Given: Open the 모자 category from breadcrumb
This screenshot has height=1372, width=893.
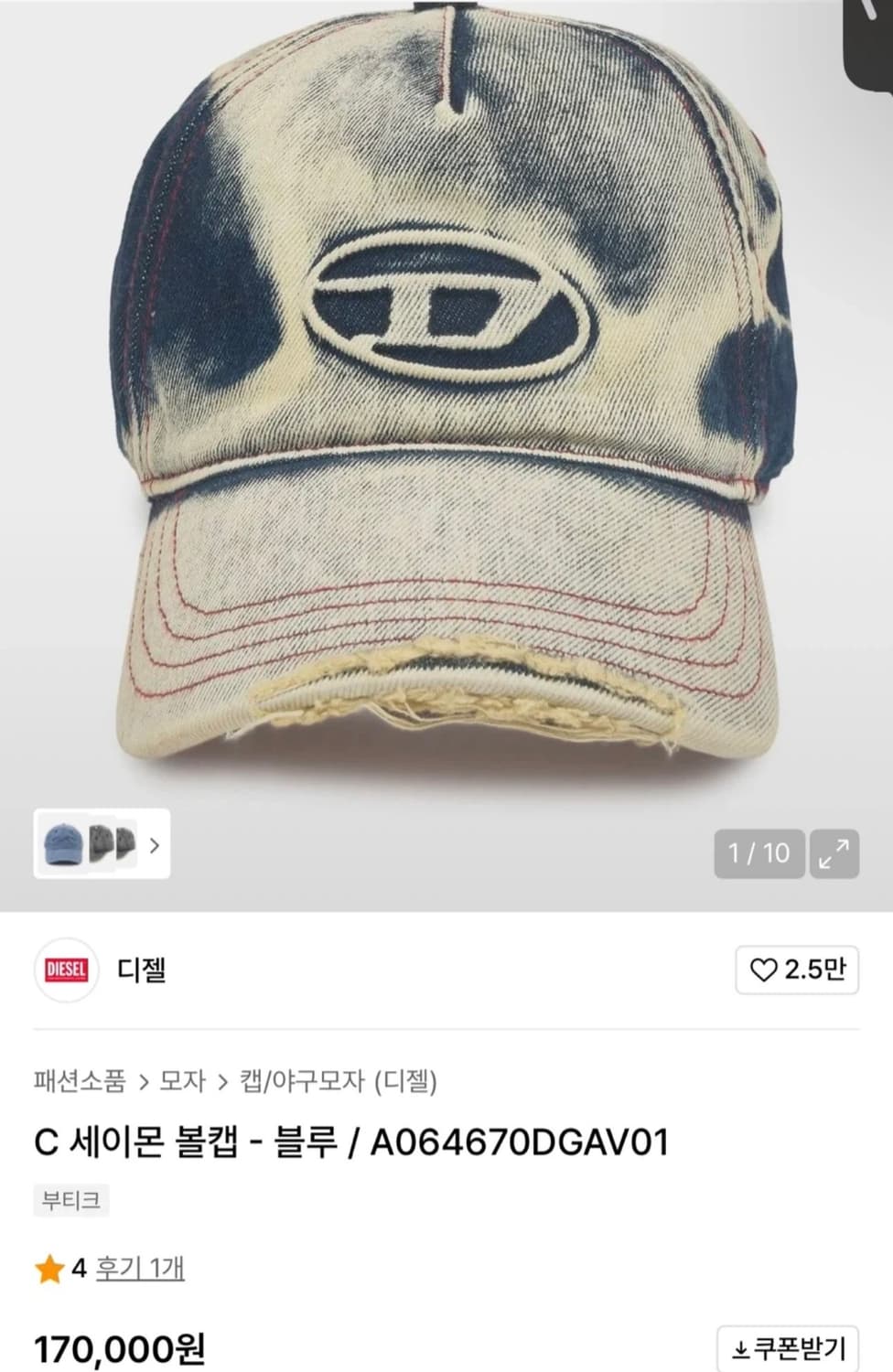Looking at the screenshot, I should click(183, 1082).
